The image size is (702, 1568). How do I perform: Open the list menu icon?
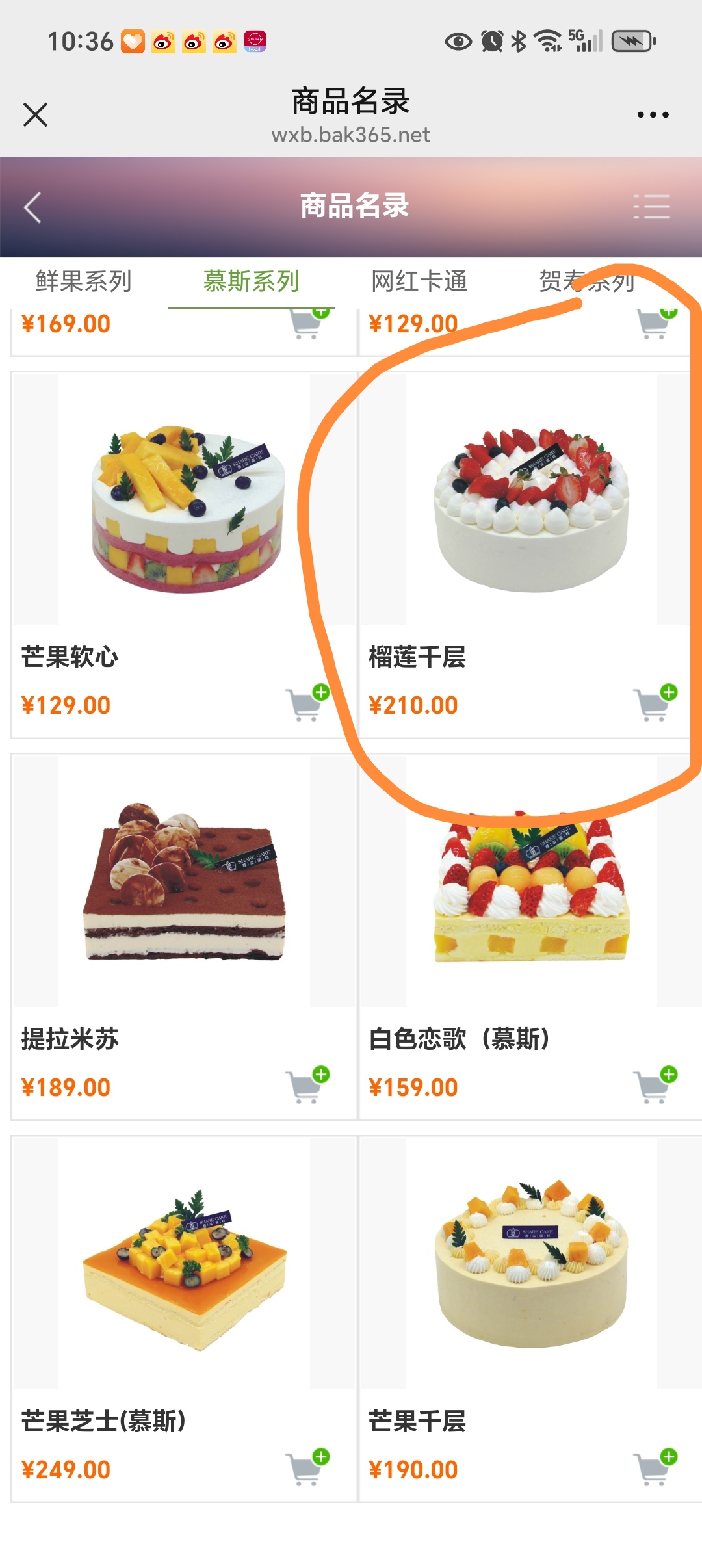coord(651,207)
